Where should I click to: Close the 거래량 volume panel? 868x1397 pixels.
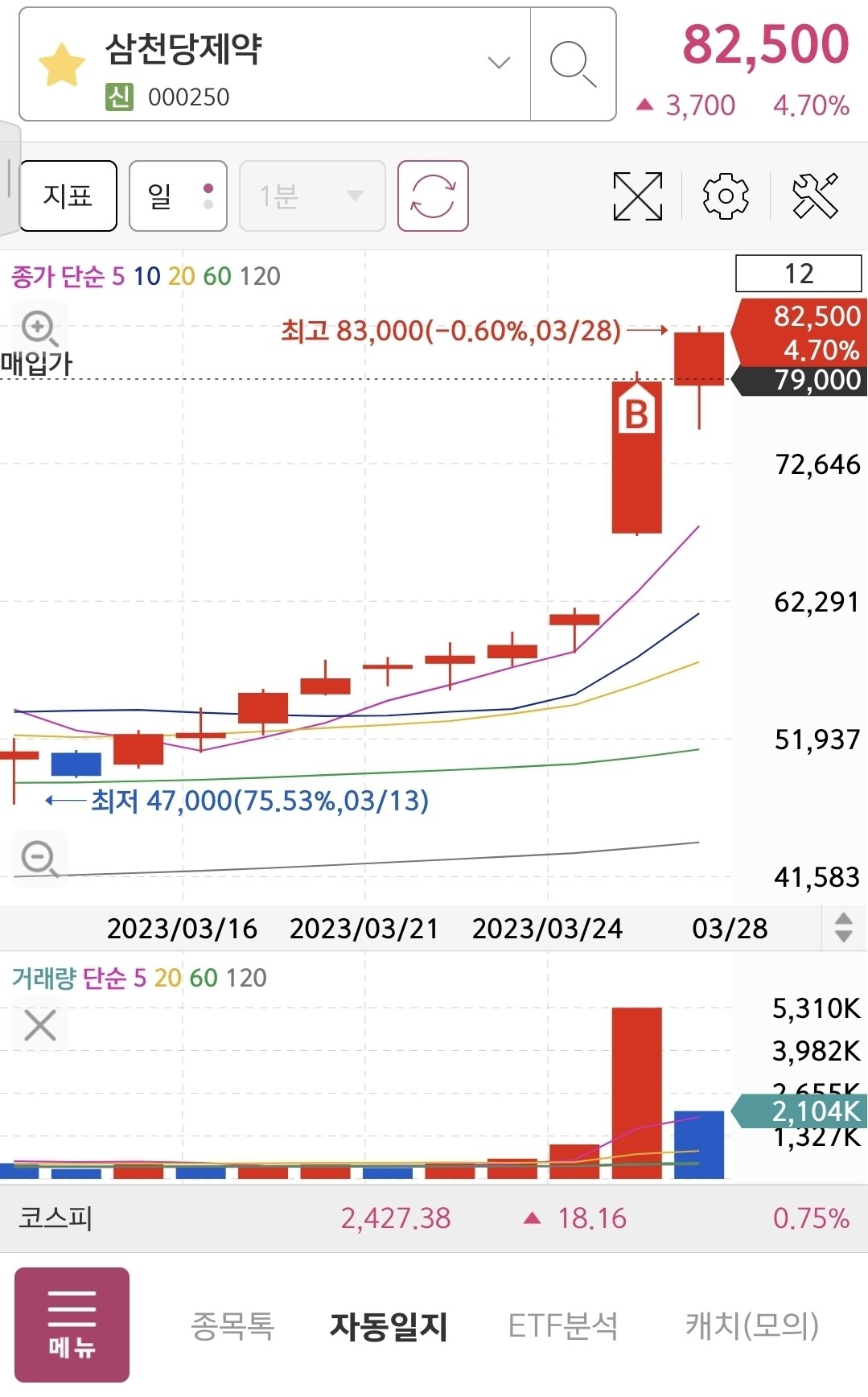point(40,1025)
